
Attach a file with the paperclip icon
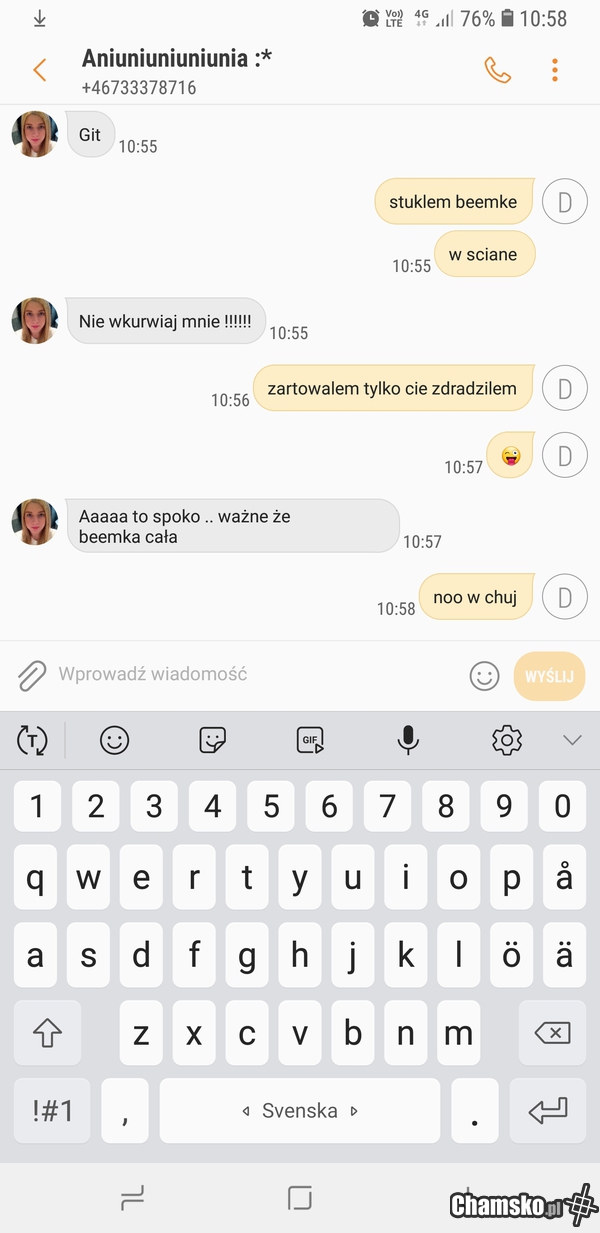tap(32, 675)
